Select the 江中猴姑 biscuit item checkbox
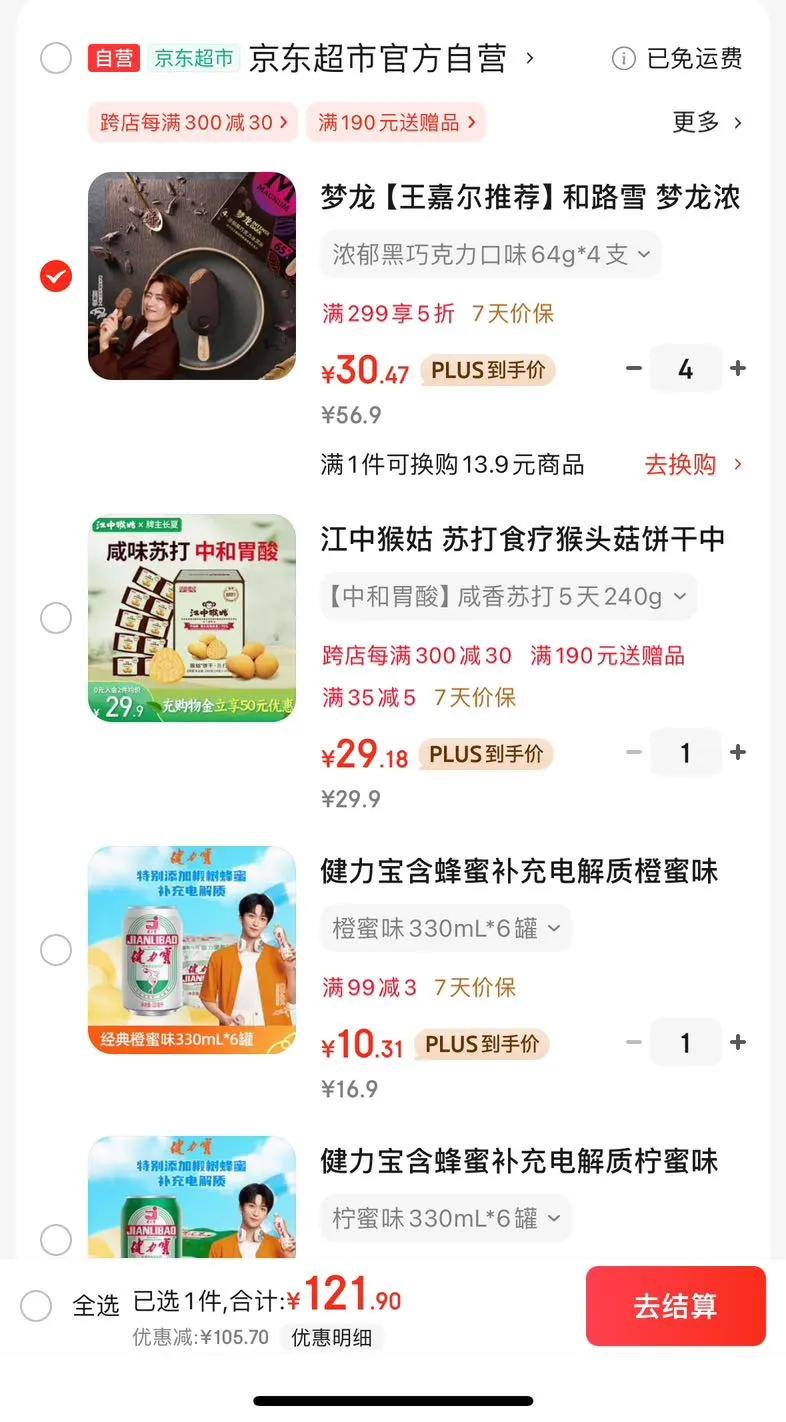 coord(56,618)
